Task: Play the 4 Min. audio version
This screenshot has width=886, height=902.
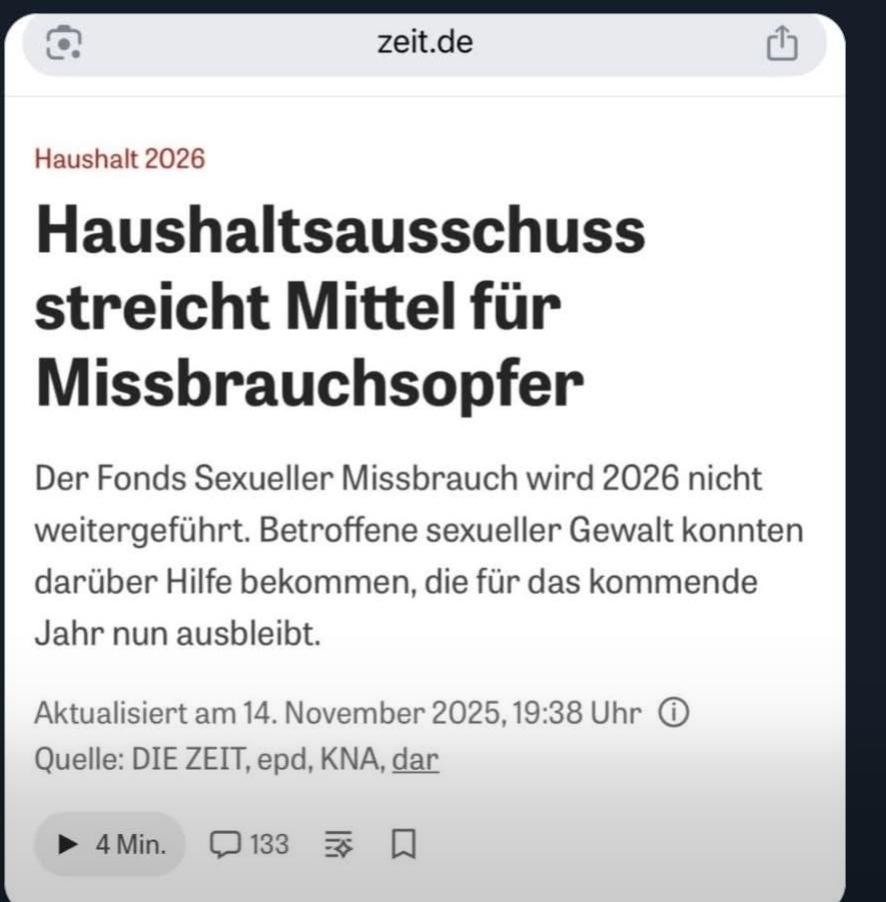Action: [110, 845]
